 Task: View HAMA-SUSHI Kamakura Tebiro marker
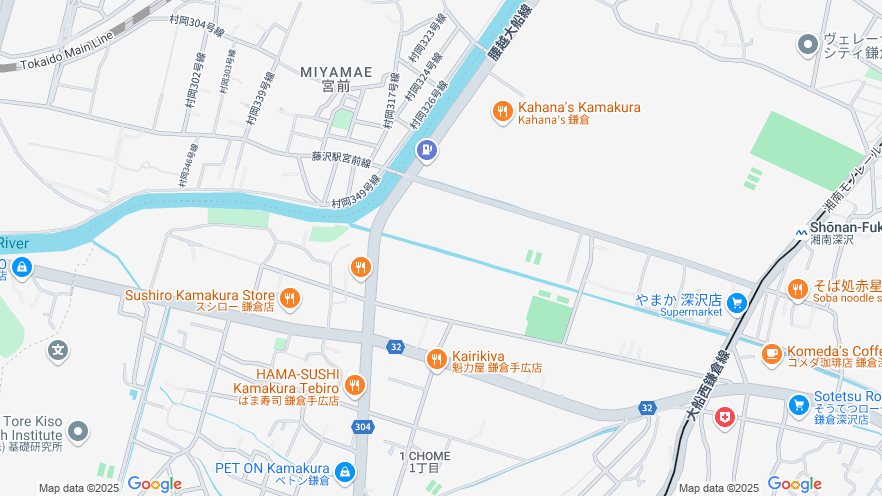[x=354, y=384]
